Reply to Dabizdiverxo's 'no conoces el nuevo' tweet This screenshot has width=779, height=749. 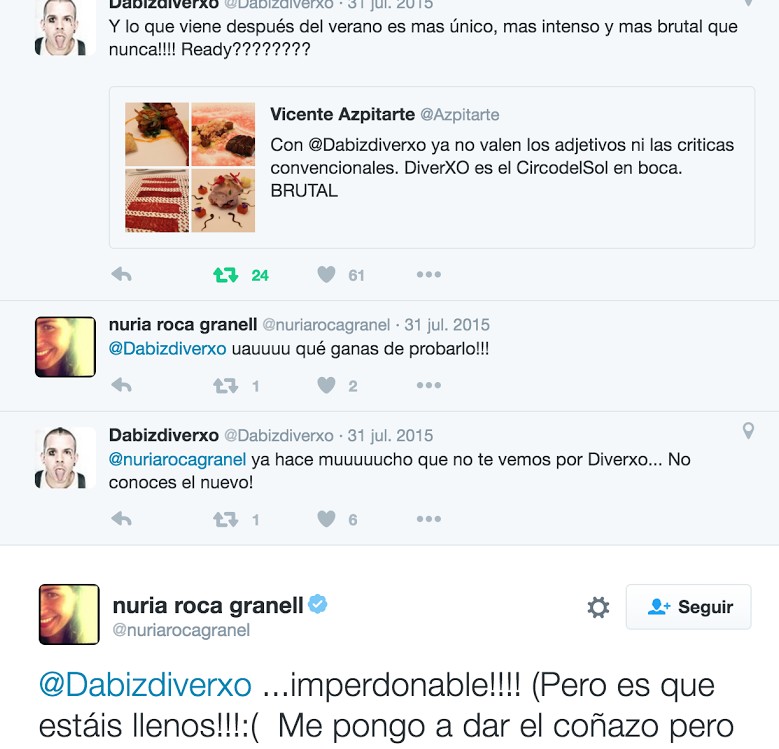pyautogui.click(x=121, y=519)
